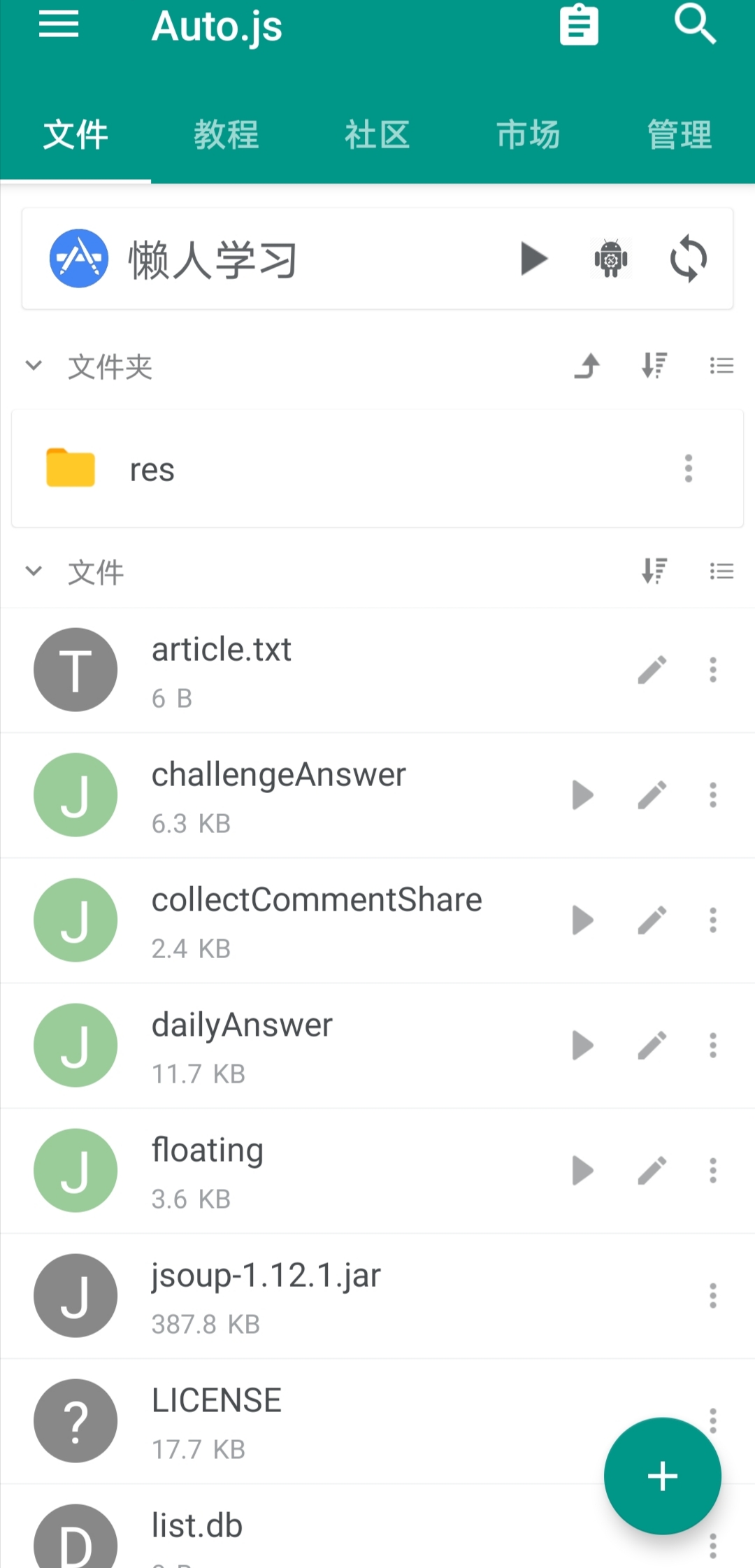Collapse the 文件 section
Screen dimensions: 755x1568
pyautogui.click(x=33, y=571)
